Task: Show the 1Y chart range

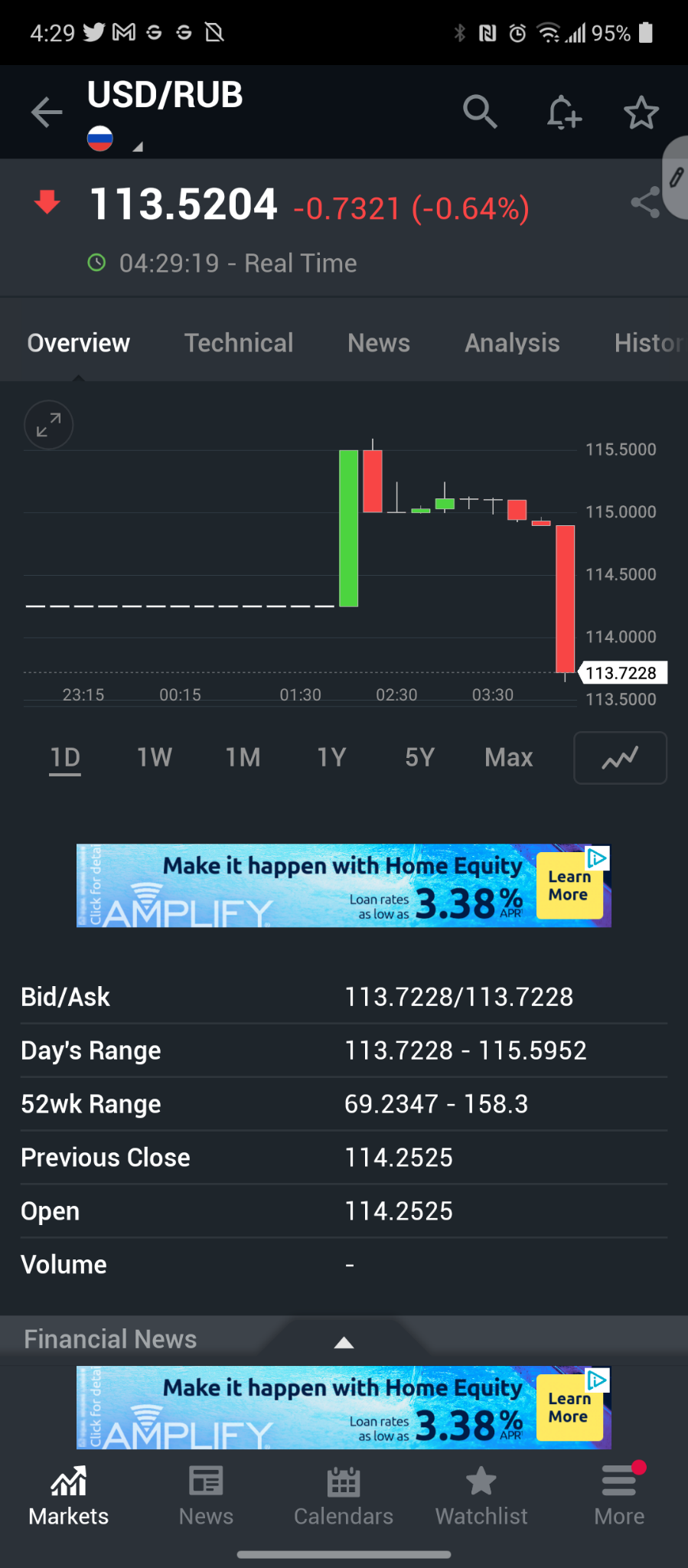Action: [332, 758]
